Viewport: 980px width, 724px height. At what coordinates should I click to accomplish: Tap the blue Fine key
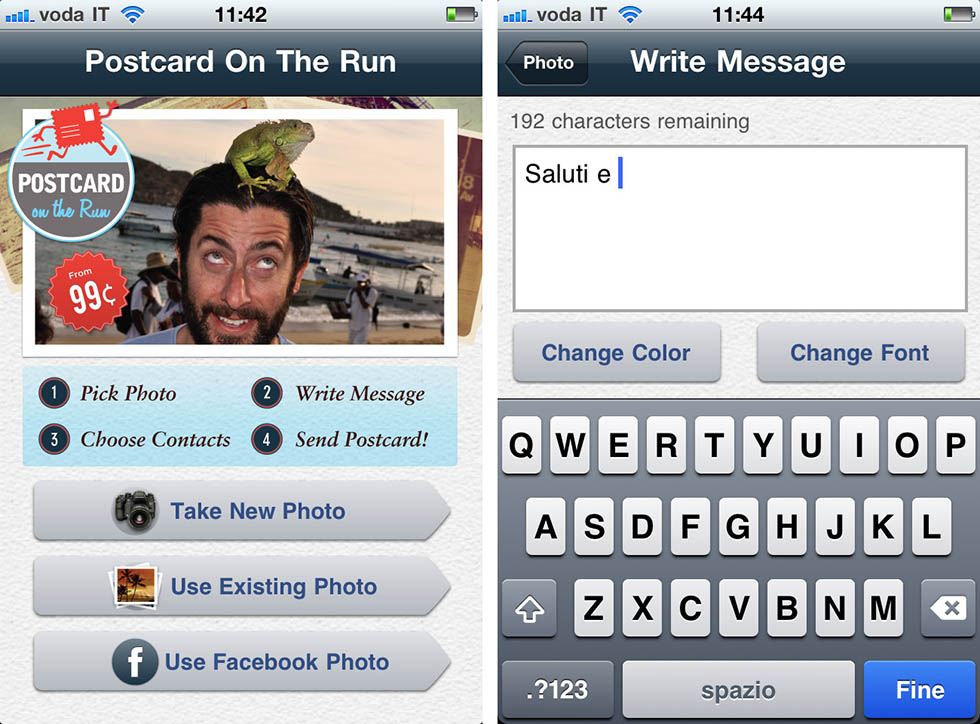tap(920, 690)
